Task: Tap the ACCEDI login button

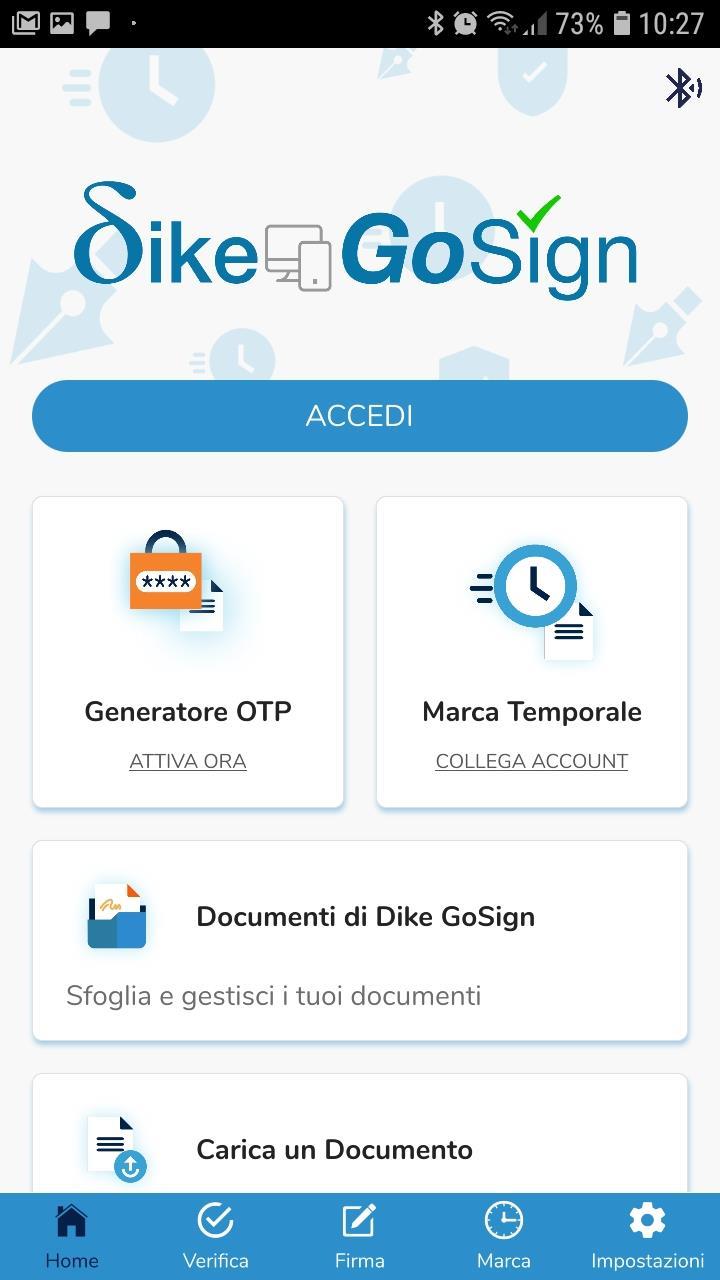Action: tap(360, 416)
